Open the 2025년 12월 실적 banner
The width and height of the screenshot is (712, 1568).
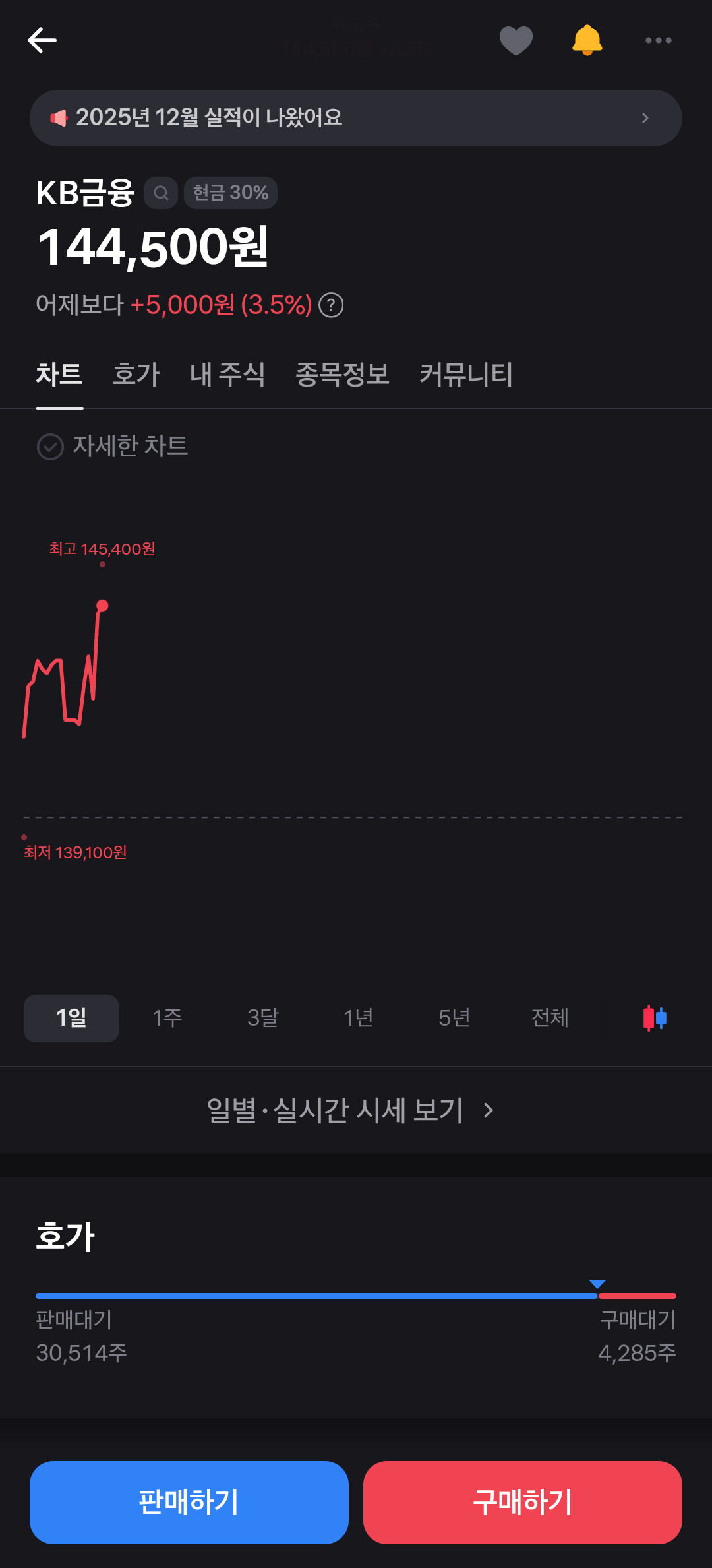(356, 118)
